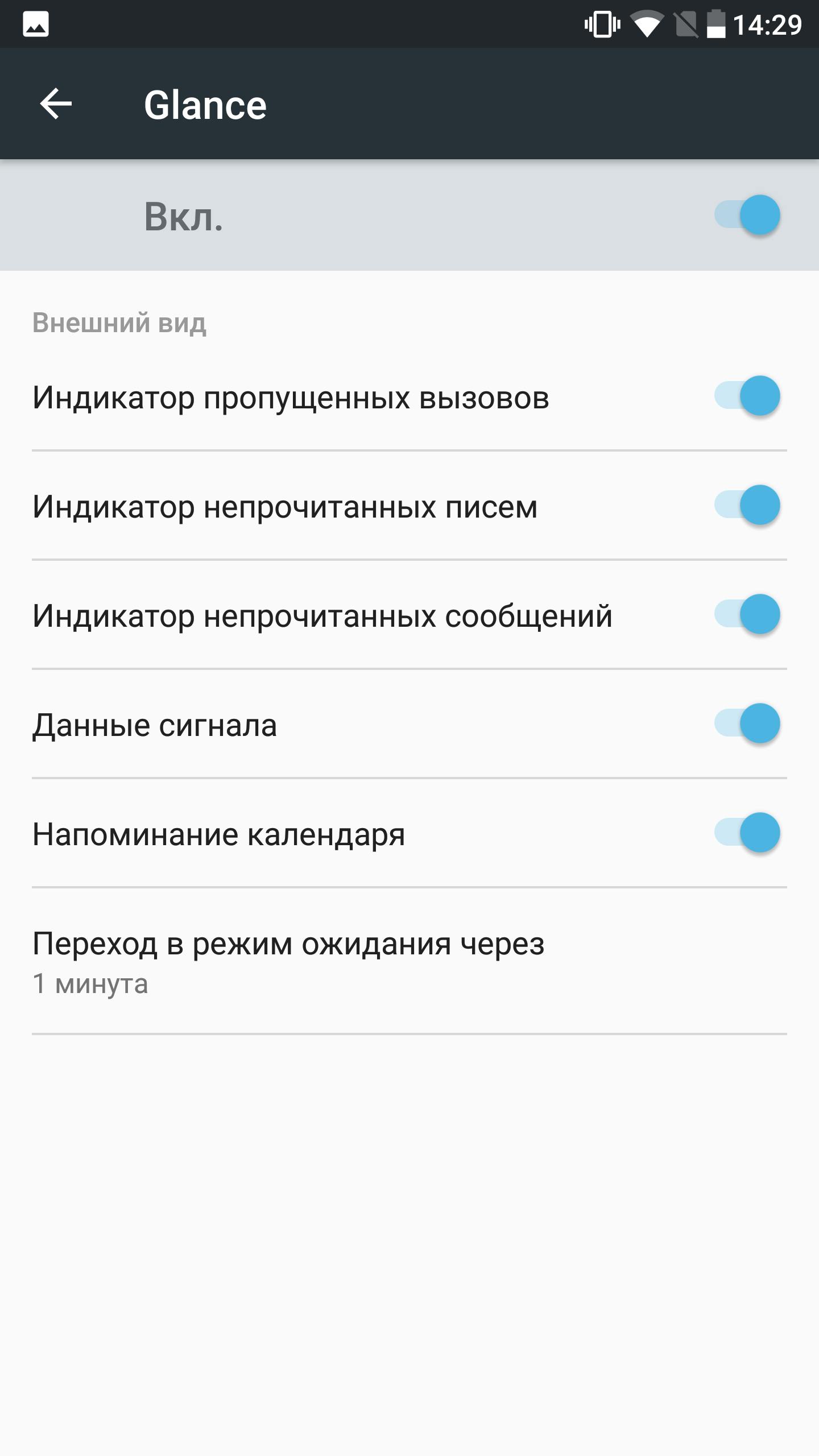Switch off Индикатор непрочитанных сообщений

coord(747,614)
